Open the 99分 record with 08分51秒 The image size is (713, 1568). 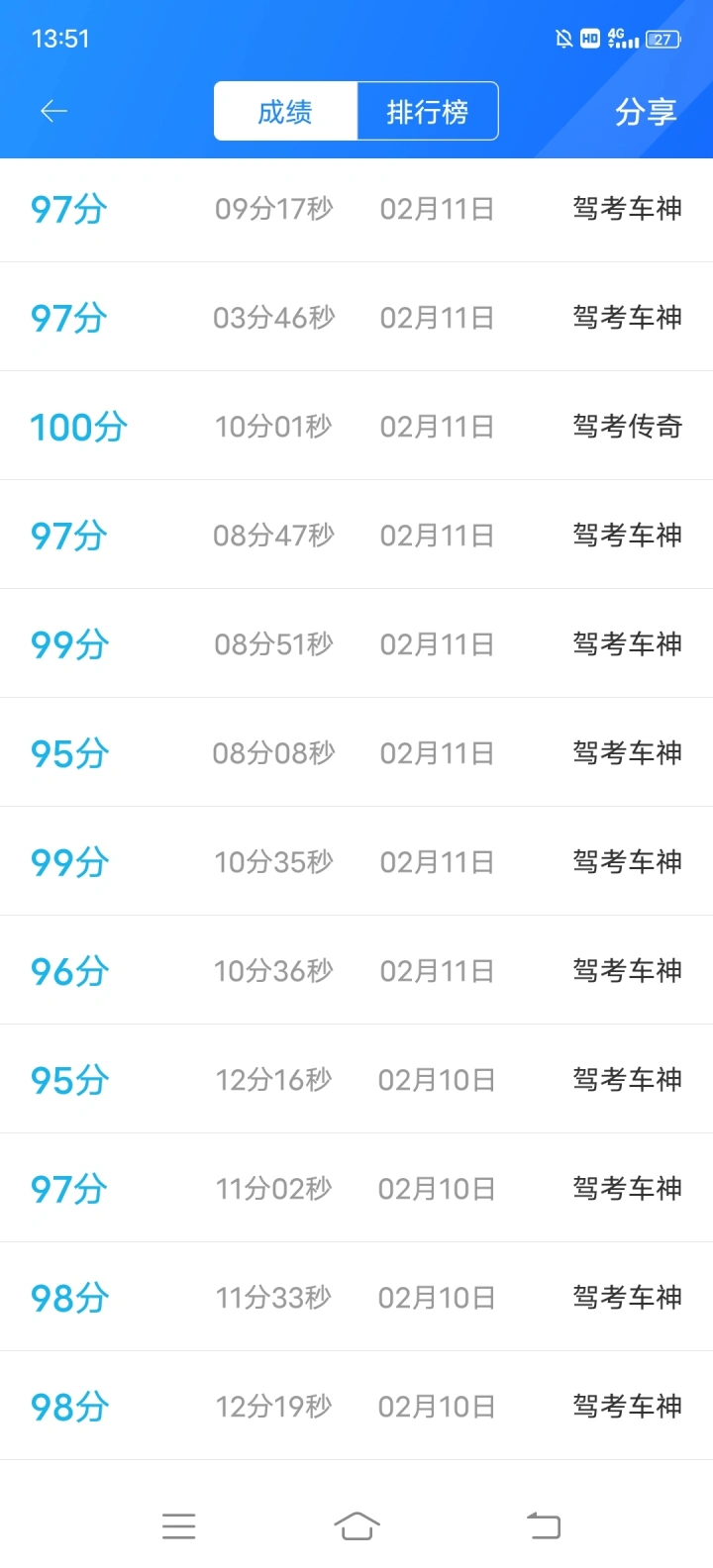click(x=356, y=643)
